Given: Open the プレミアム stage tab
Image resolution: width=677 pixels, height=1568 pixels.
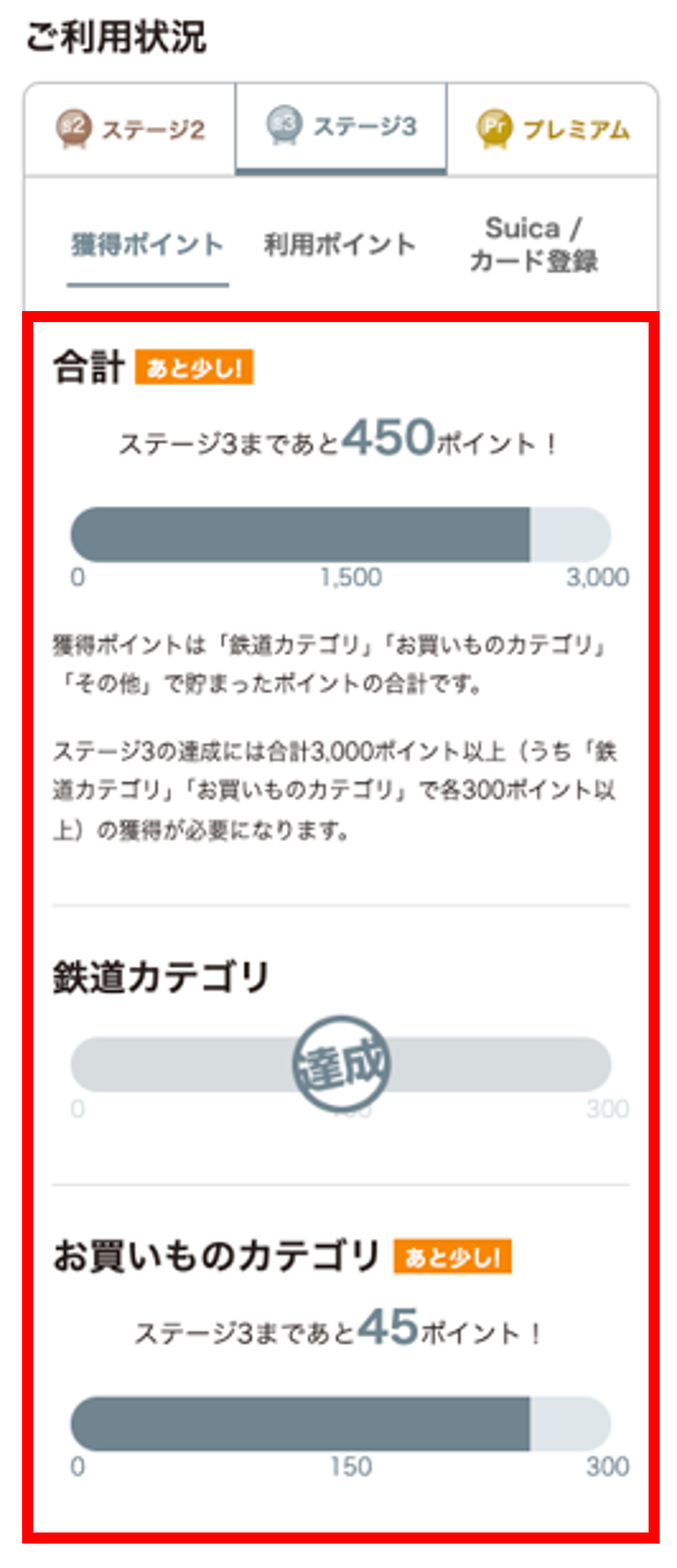Looking at the screenshot, I should point(553,129).
